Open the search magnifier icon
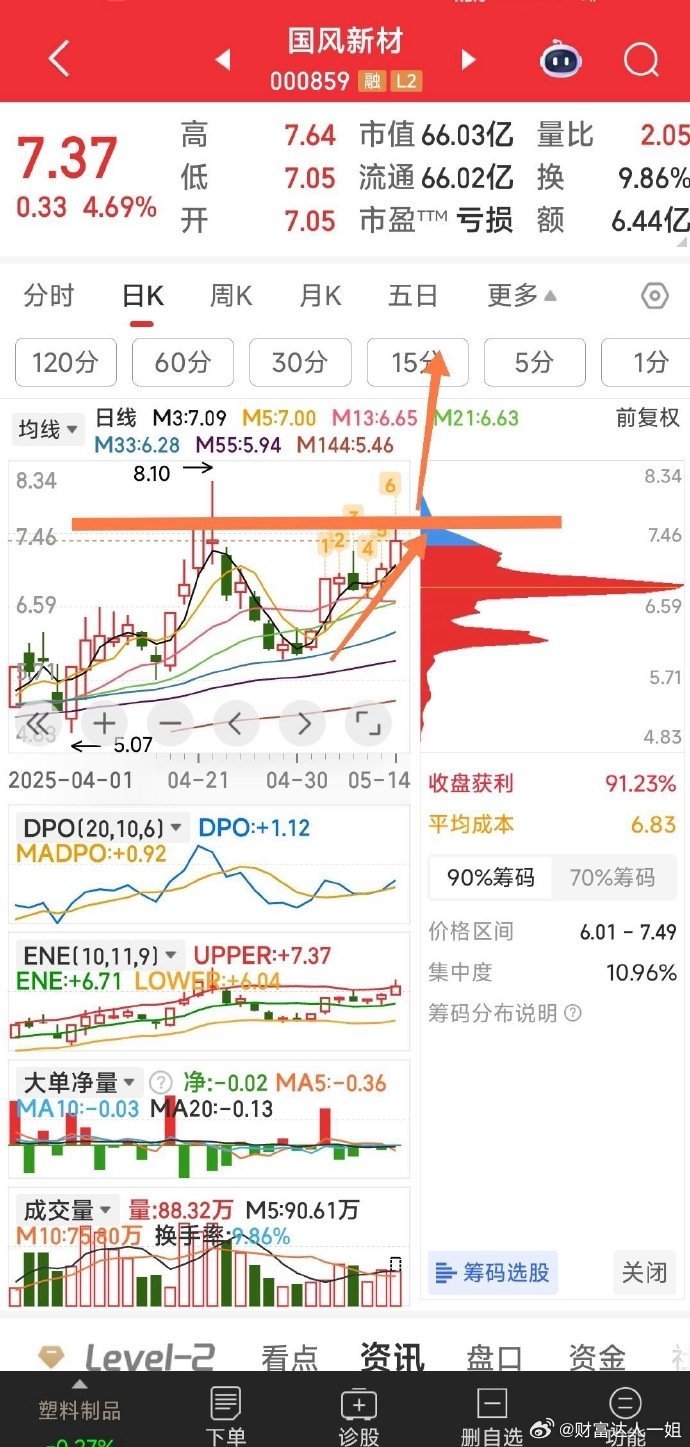The width and height of the screenshot is (690, 1447). point(641,60)
